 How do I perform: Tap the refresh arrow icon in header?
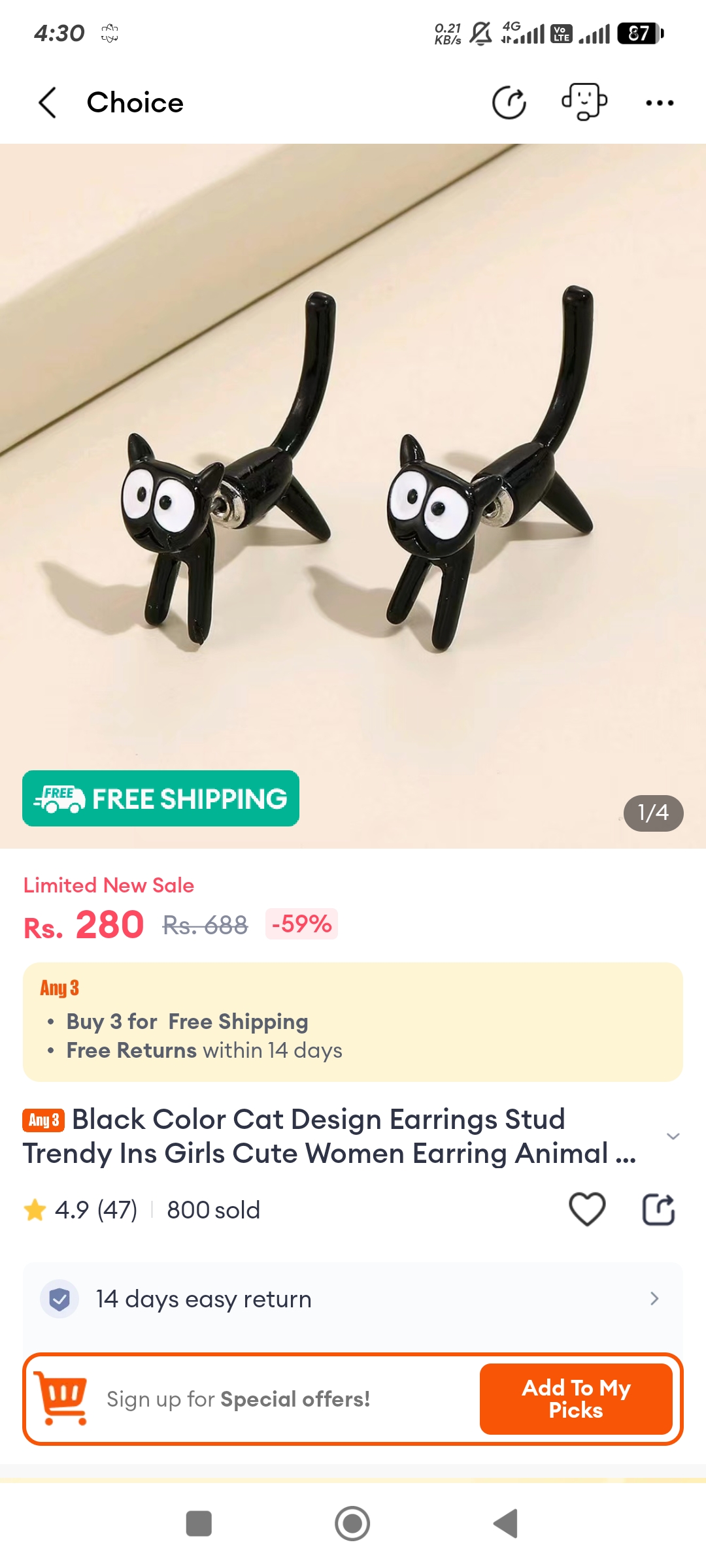coord(509,103)
